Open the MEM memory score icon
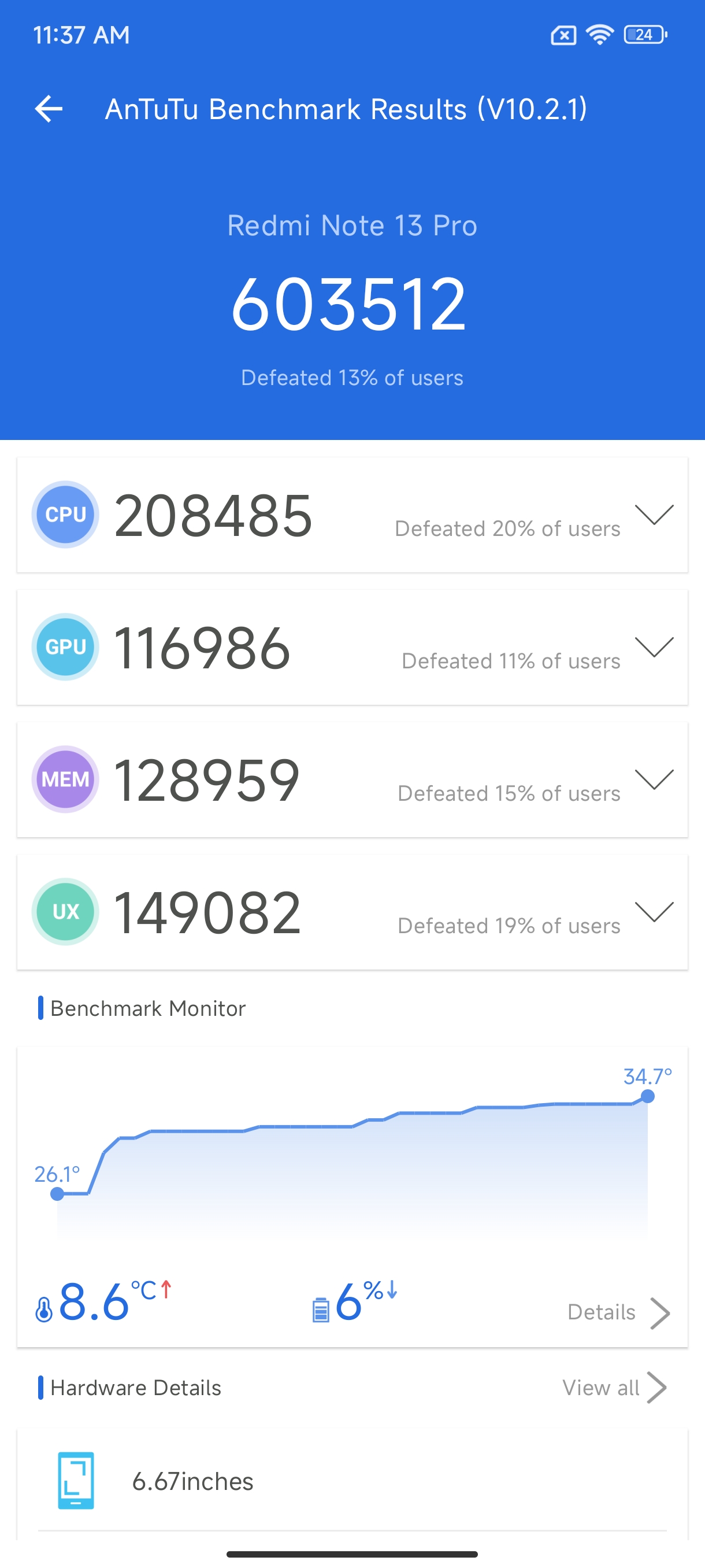The width and height of the screenshot is (705, 1568). tap(65, 779)
